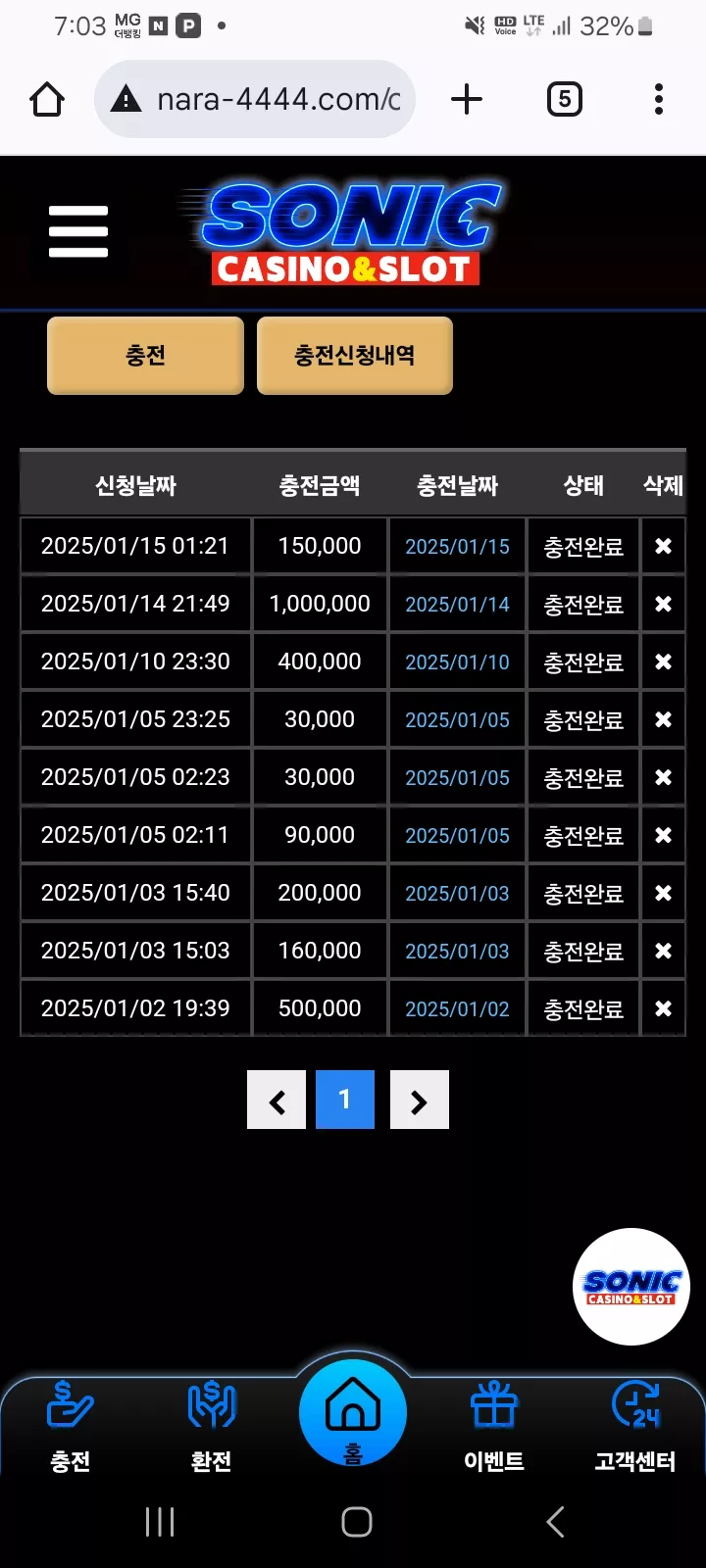Tap the browser URL address bar
The width and height of the screenshot is (706, 1568).
pos(255,99)
